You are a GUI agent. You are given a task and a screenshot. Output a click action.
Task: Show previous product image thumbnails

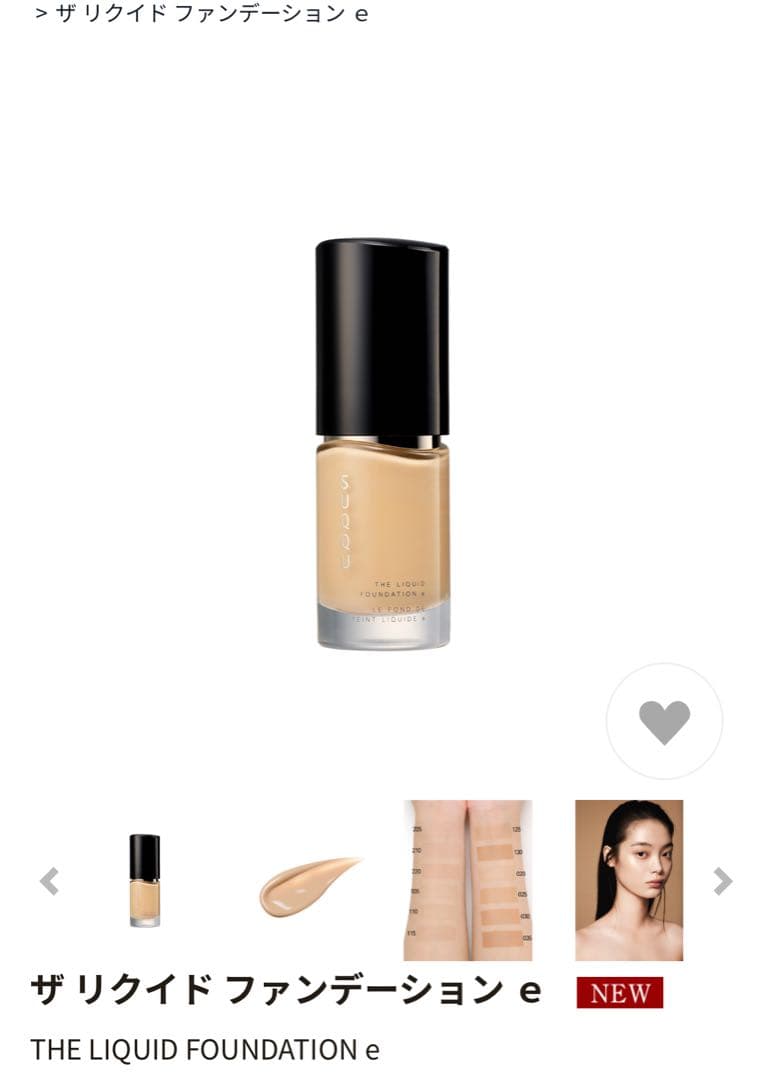(x=49, y=881)
